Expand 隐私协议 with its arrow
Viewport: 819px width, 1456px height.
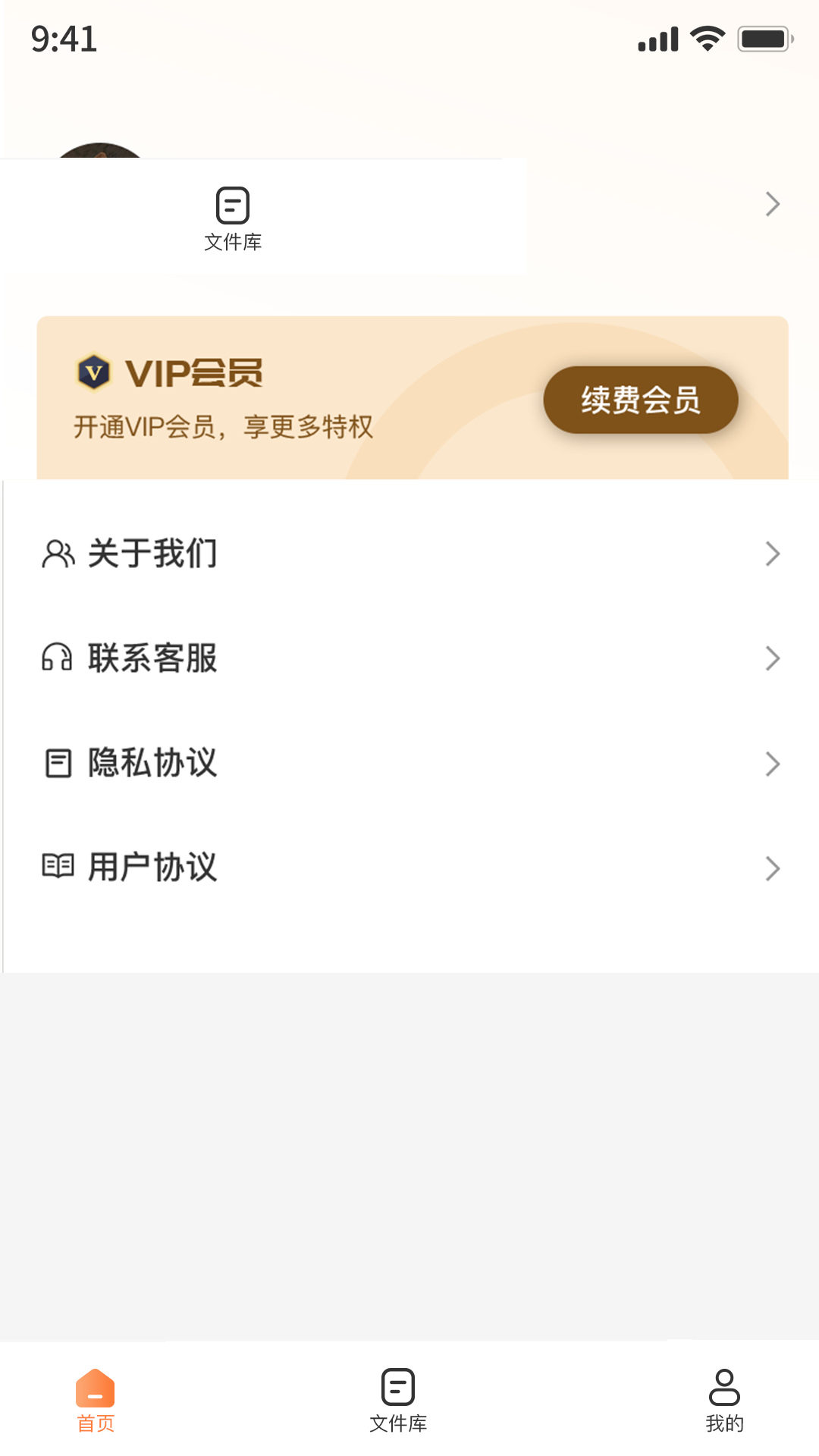coord(771,764)
